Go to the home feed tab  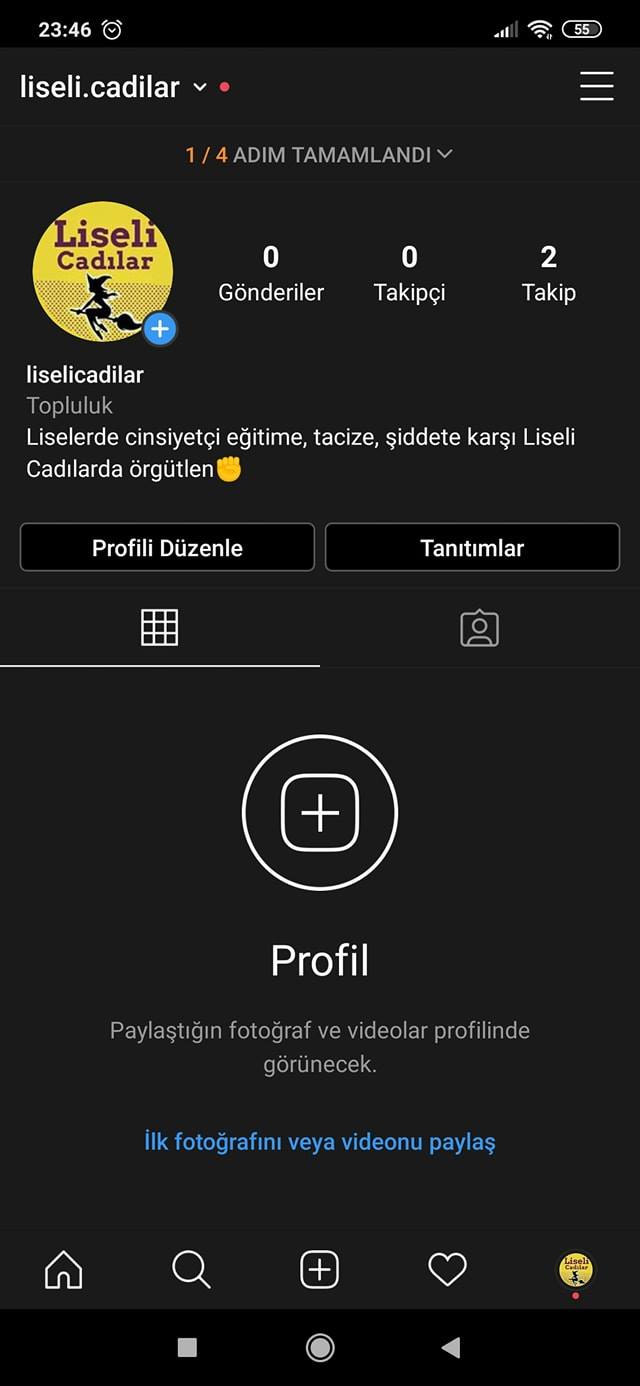tap(64, 1270)
